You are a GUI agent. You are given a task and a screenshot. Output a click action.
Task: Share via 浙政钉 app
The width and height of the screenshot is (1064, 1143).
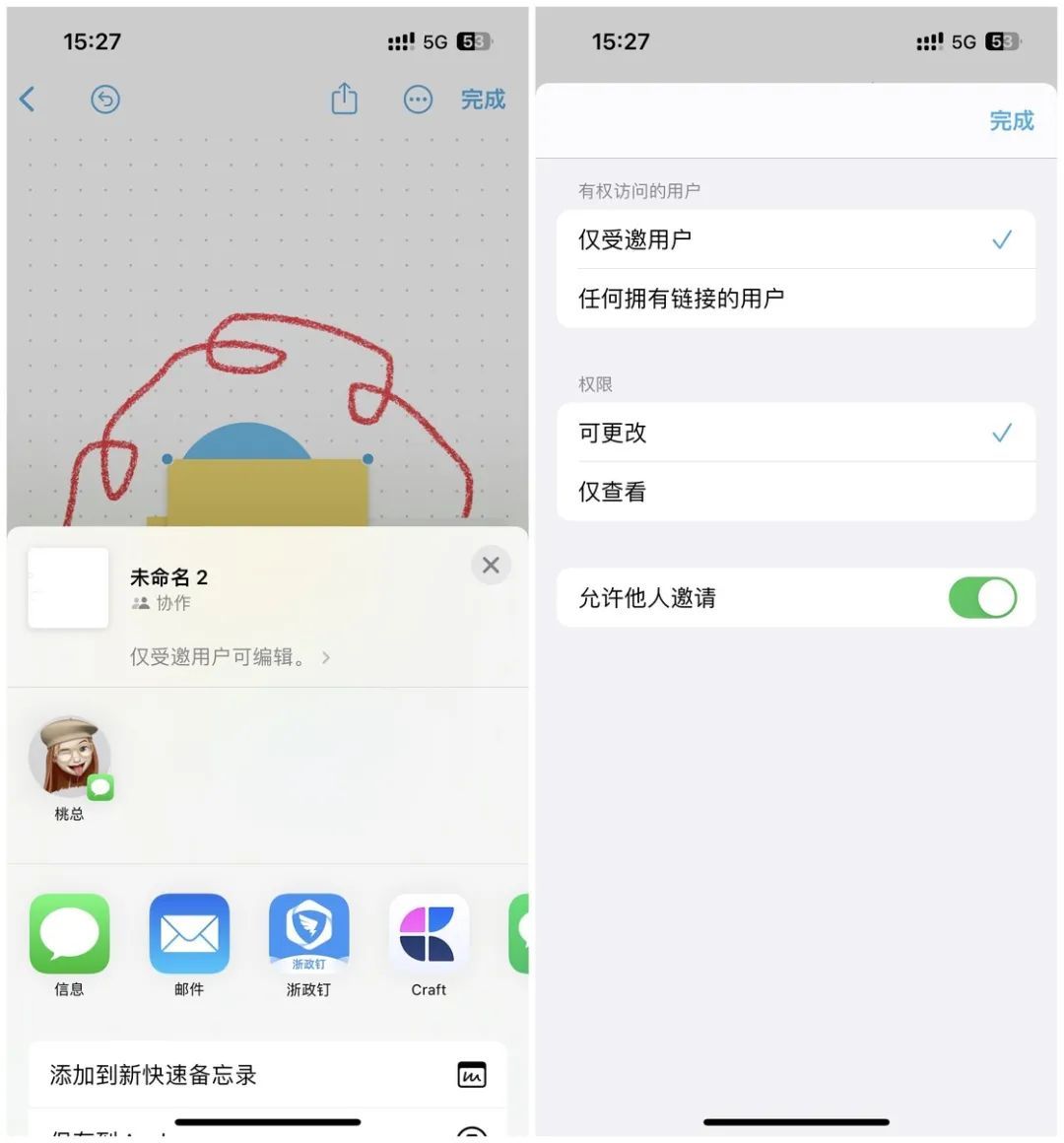(308, 946)
